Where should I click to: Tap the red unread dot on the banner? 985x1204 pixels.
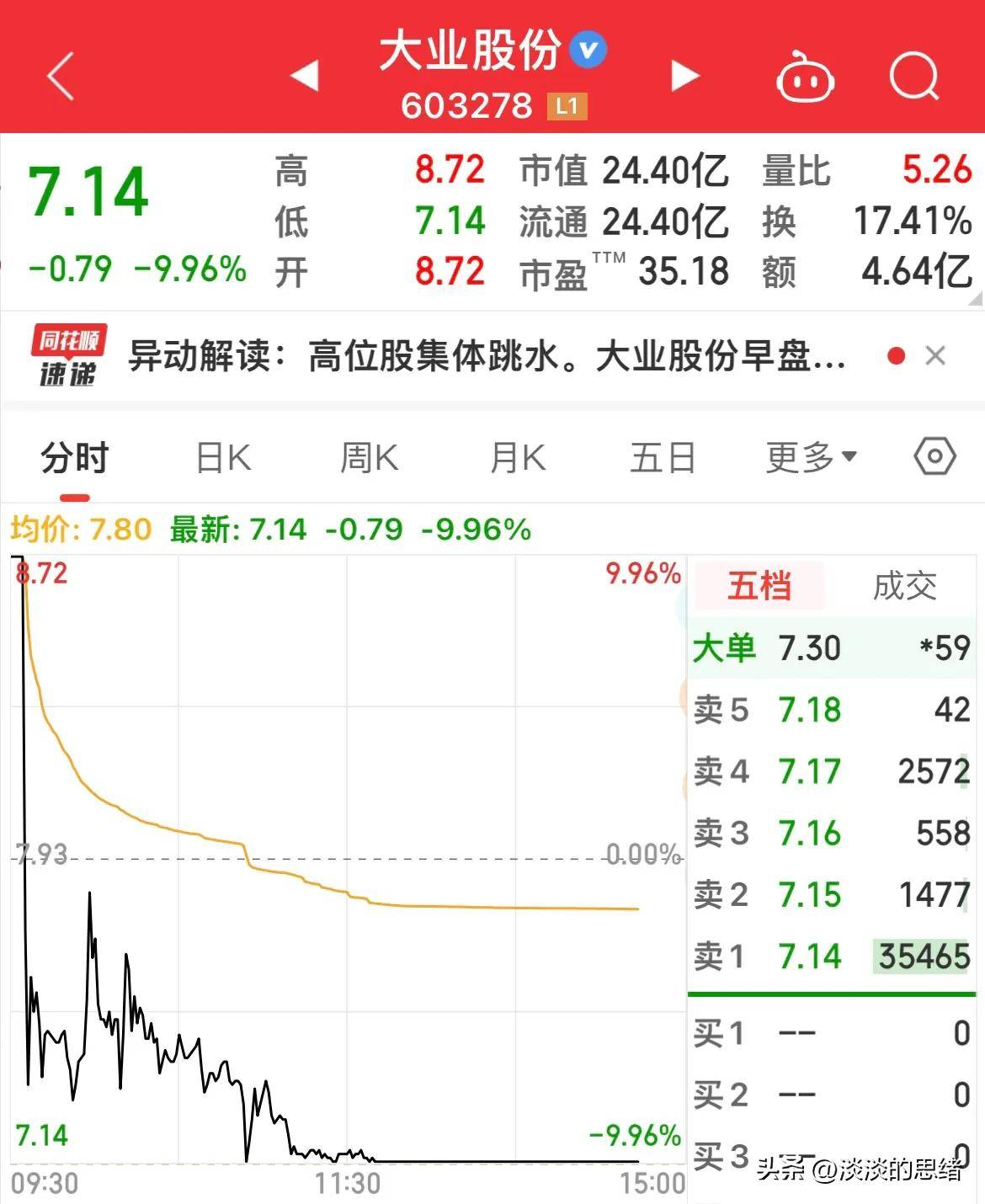pos(895,356)
